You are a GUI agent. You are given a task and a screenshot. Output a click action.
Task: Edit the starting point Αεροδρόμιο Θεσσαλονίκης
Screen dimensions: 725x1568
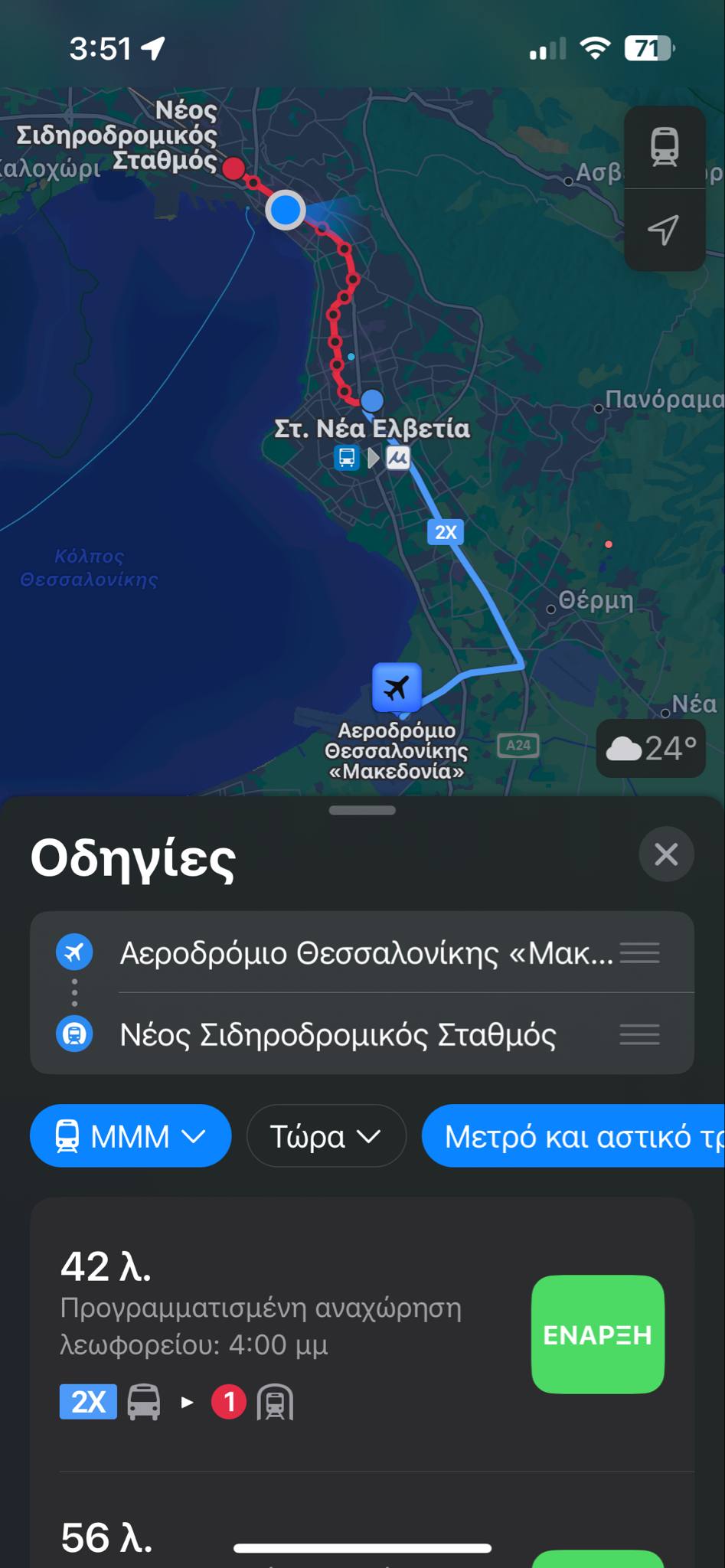366,953
